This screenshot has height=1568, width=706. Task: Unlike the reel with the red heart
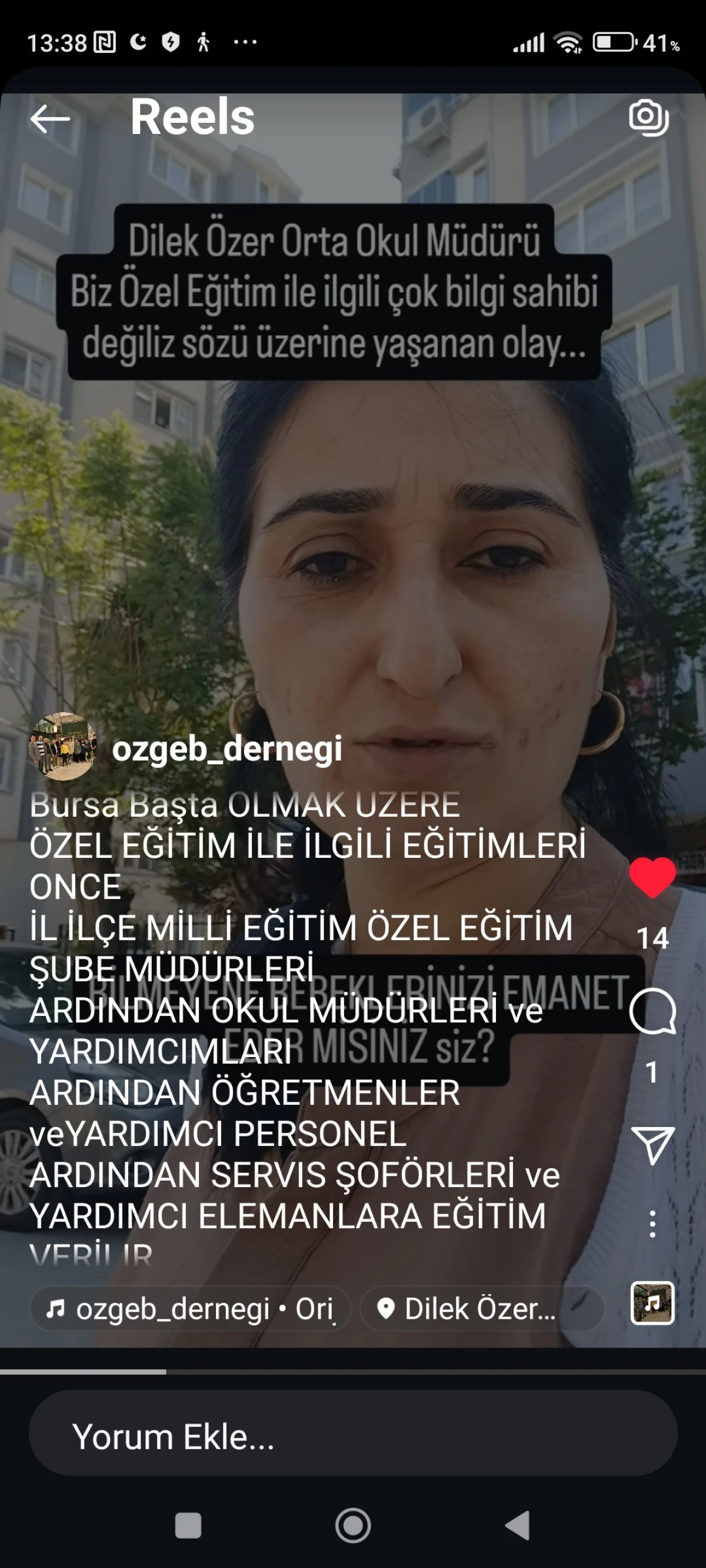[652, 877]
